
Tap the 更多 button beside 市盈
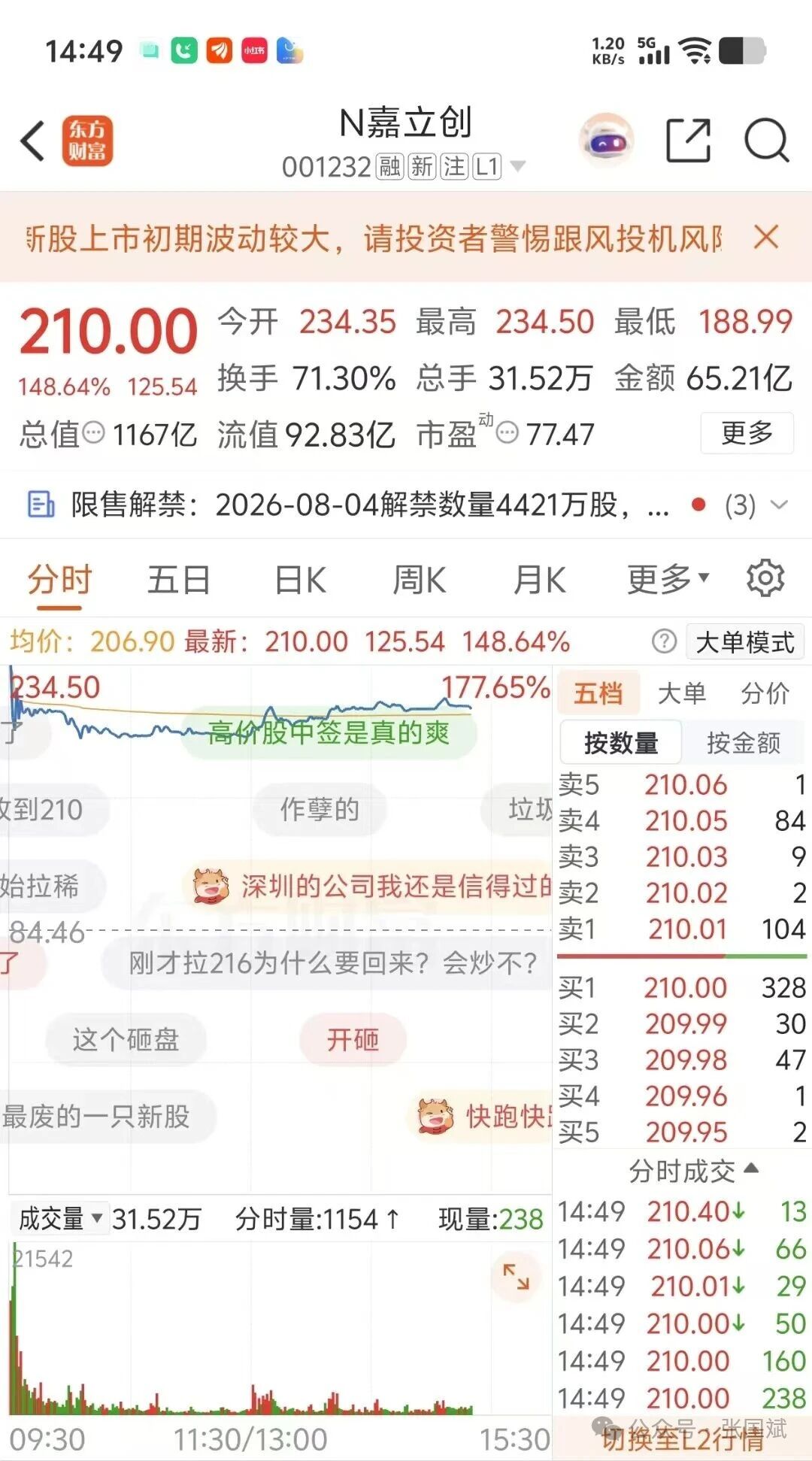point(747,433)
